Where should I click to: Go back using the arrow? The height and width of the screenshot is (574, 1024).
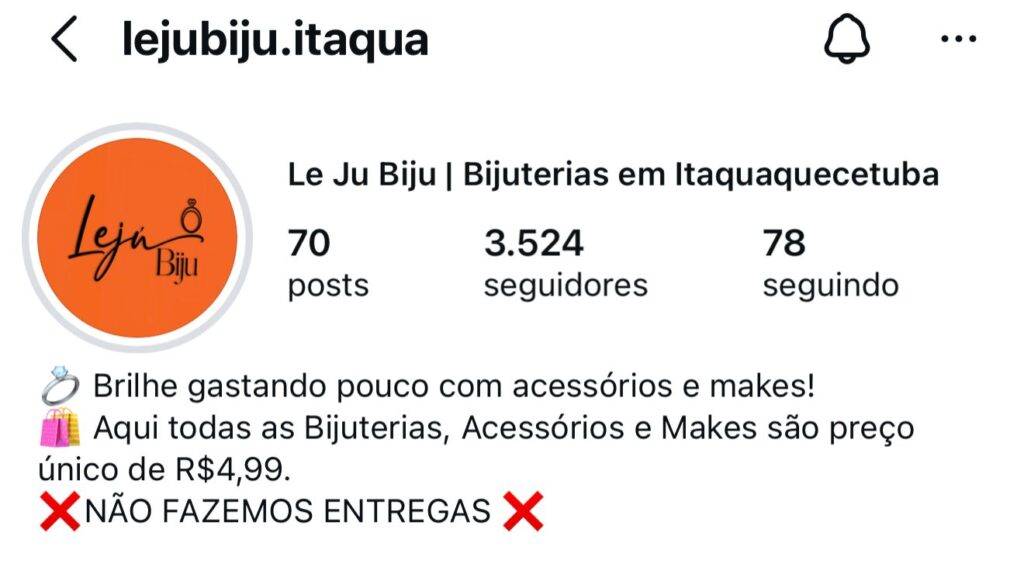(x=64, y=40)
